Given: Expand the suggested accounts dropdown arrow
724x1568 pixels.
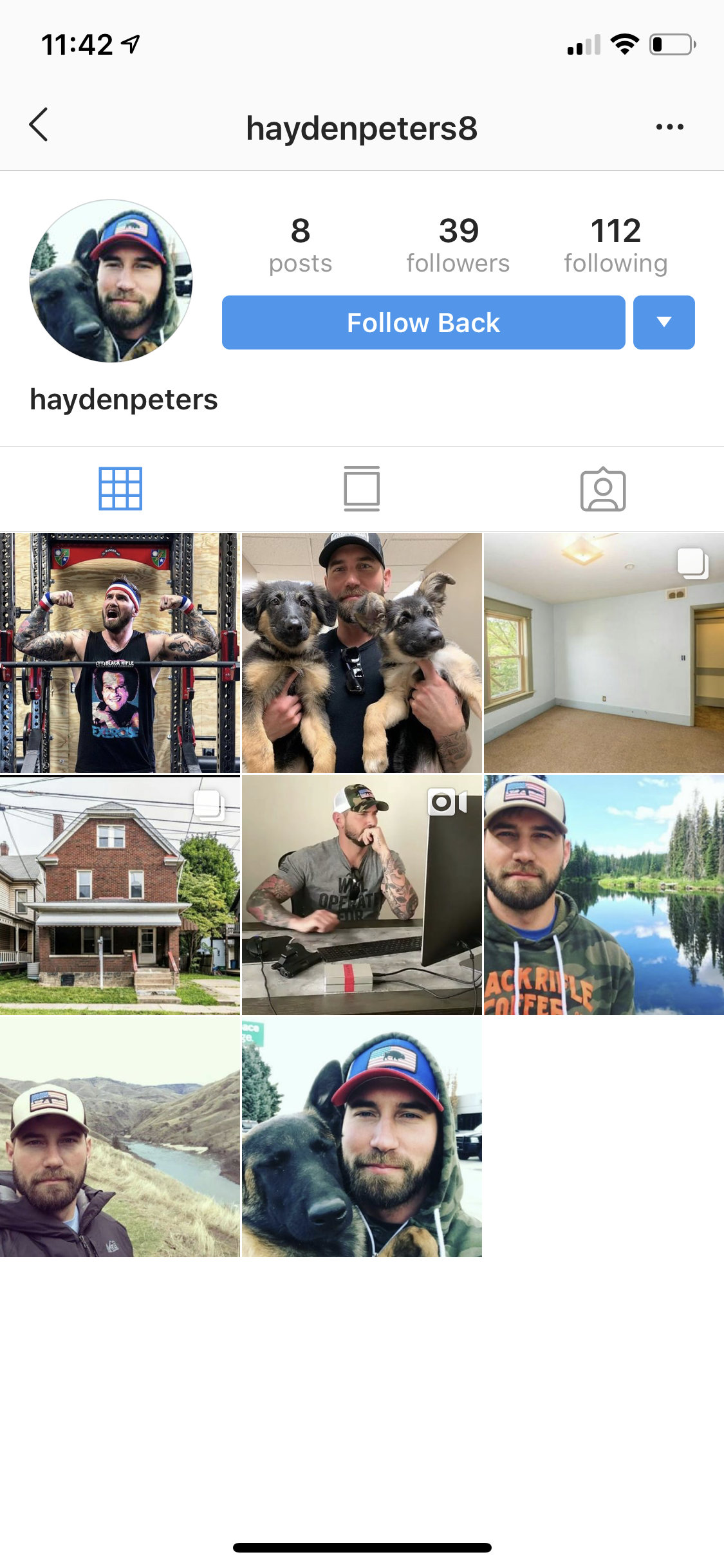Looking at the screenshot, I should [x=664, y=322].
